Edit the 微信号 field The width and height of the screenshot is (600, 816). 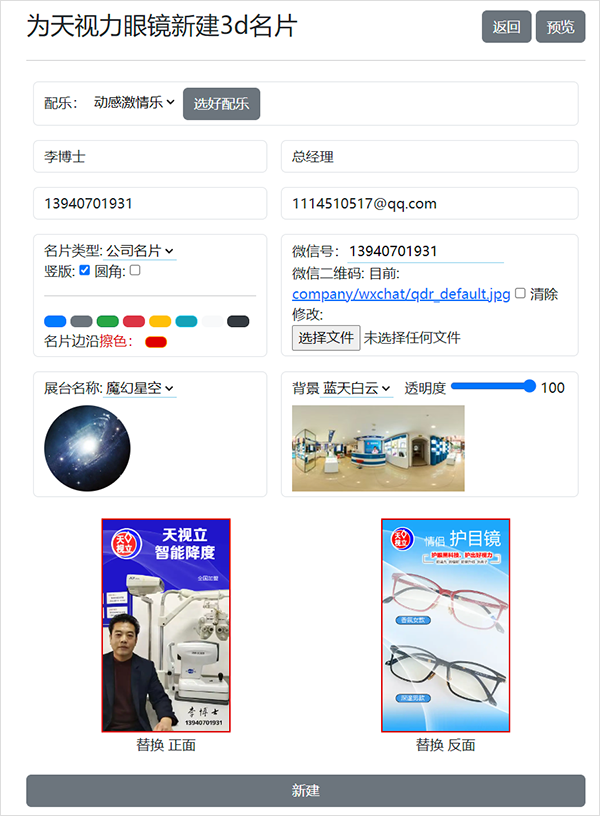tap(424, 251)
